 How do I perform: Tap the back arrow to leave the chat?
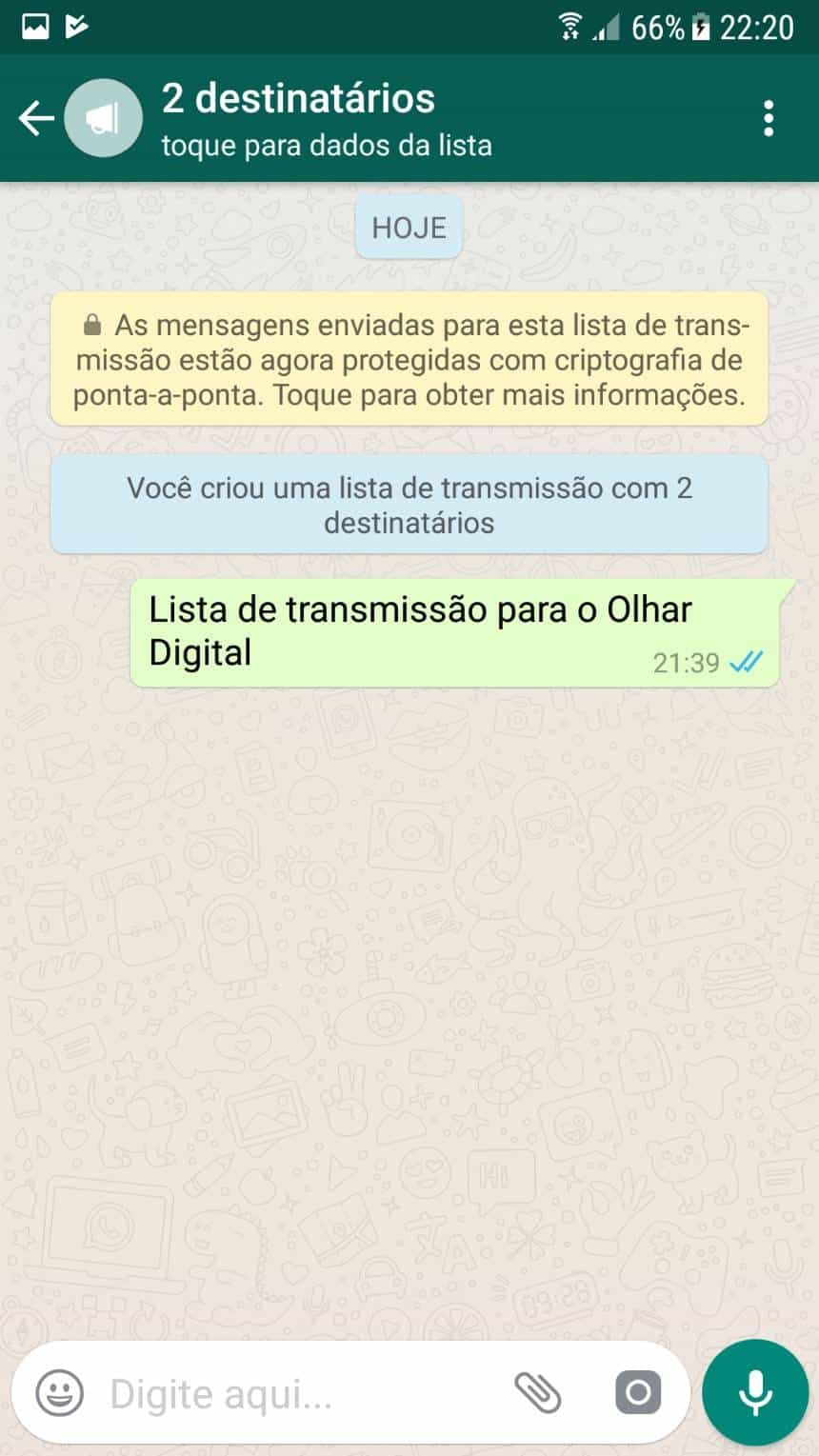pos(35,118)
